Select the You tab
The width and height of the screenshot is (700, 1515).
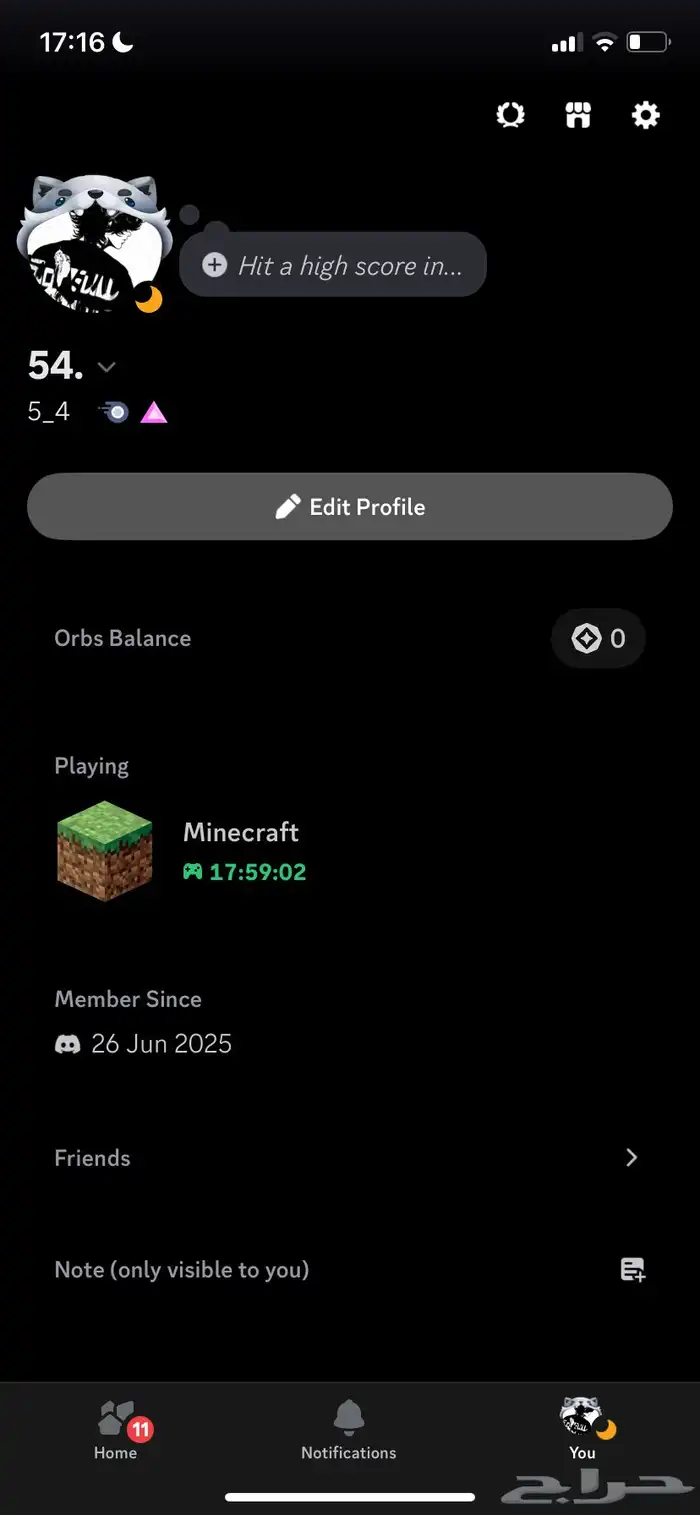coord(583,1430)
